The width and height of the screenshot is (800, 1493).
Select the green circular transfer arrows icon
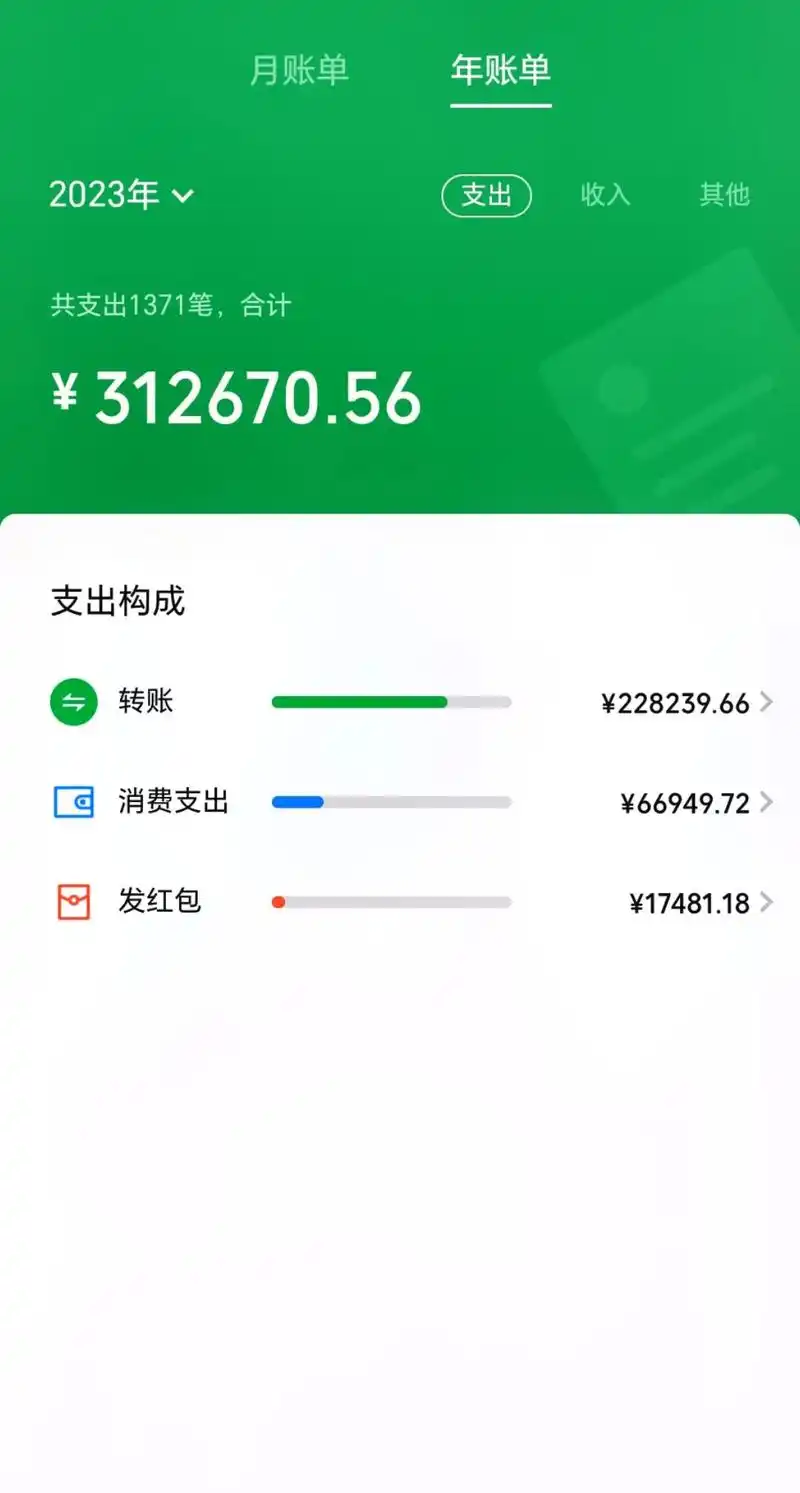[72, 702]
